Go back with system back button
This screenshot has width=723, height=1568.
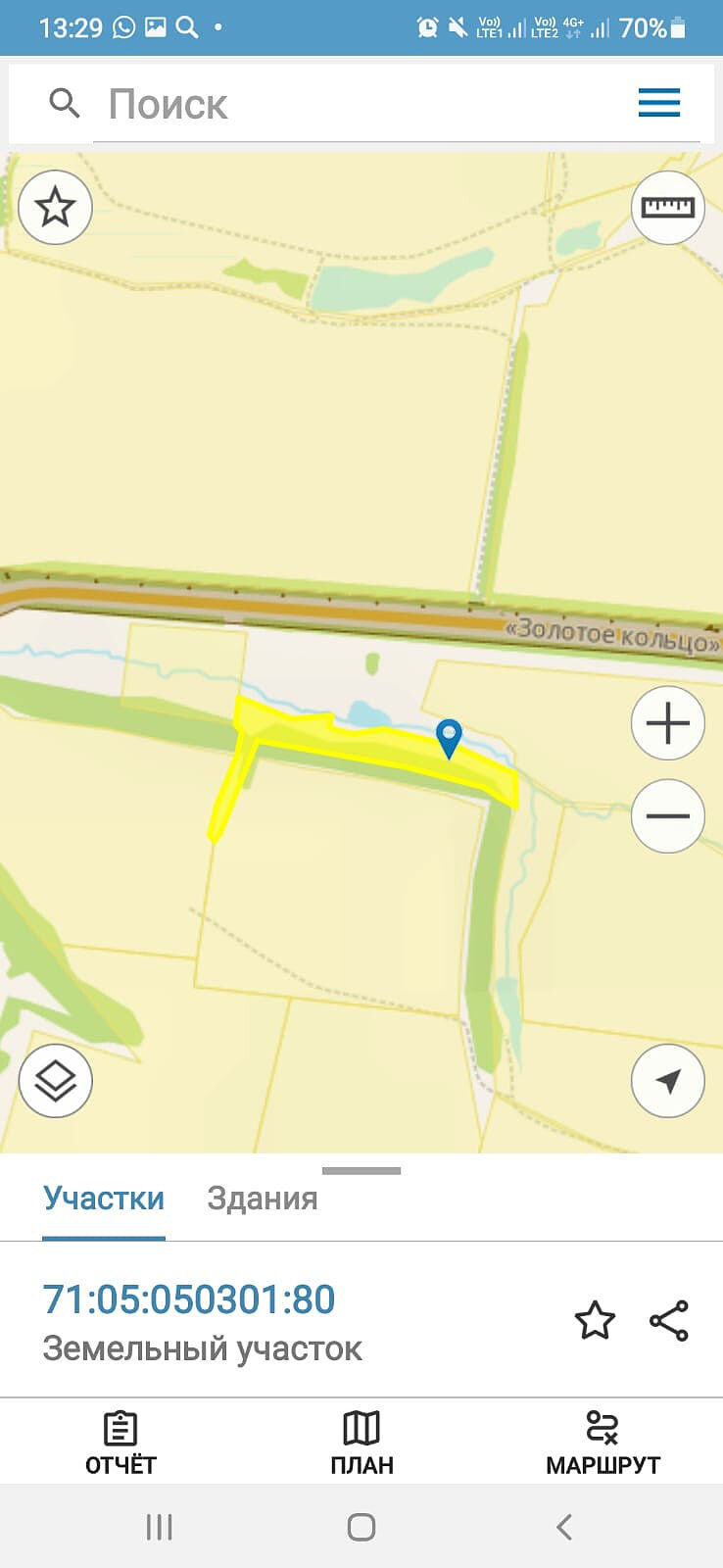click(x=563, y=1526)
